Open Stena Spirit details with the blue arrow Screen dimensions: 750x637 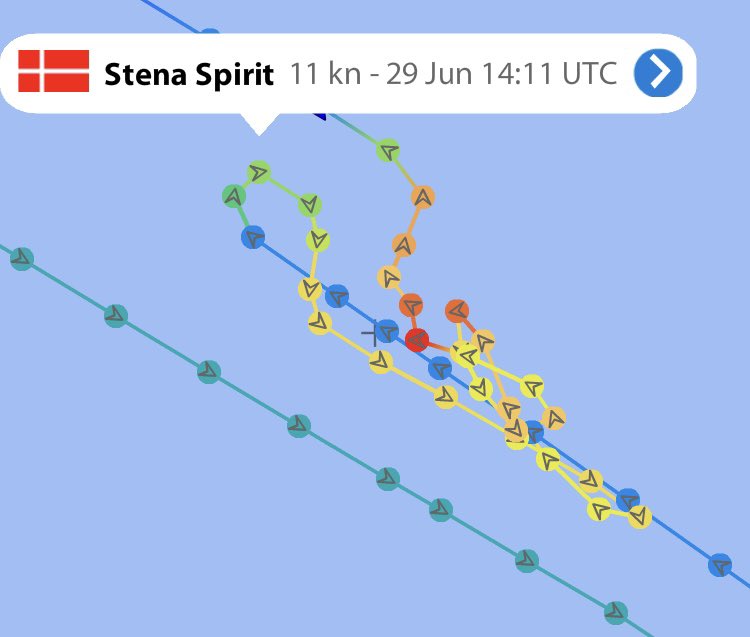tap(658, 73)
